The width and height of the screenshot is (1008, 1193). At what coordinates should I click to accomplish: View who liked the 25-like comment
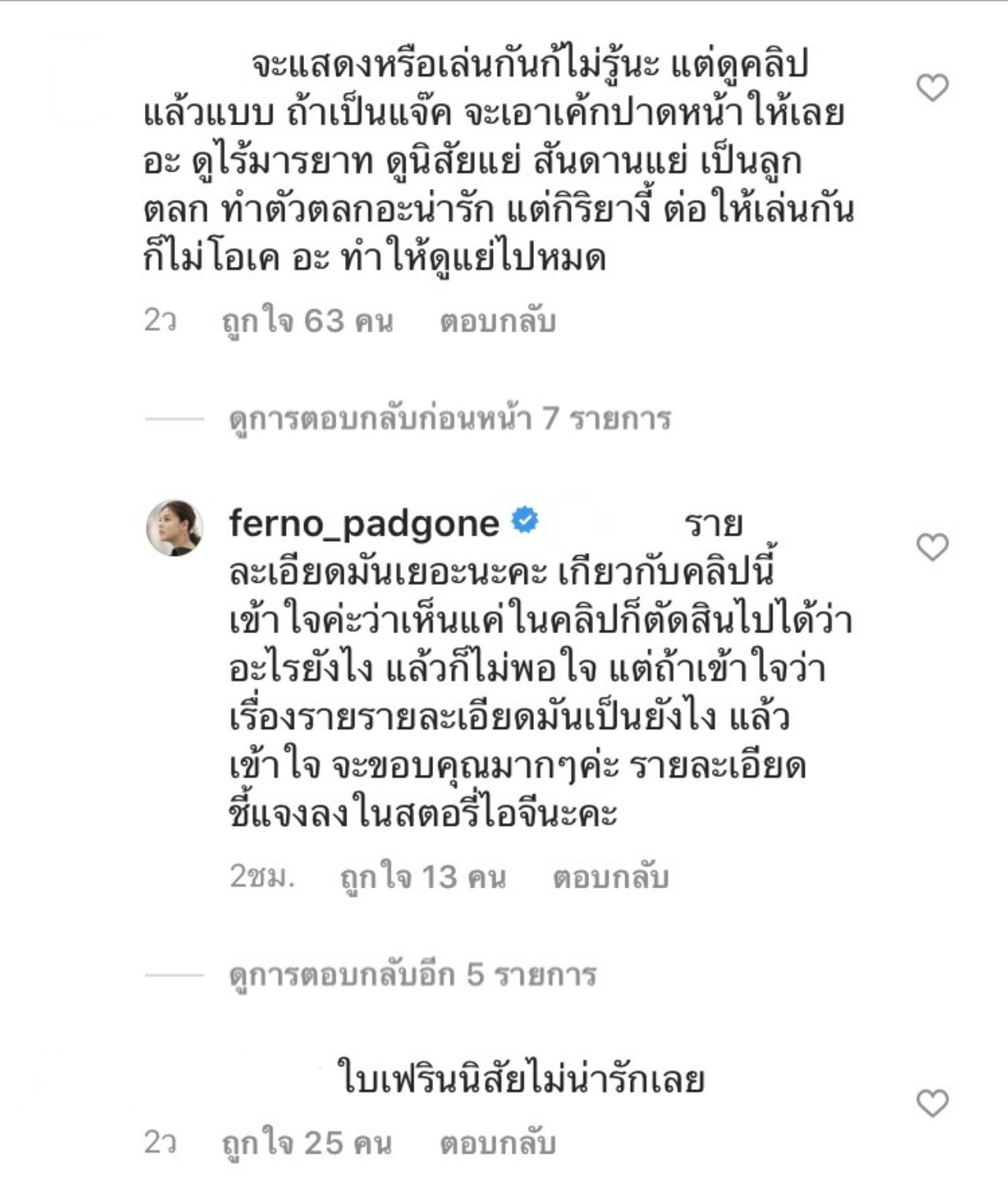[x=307, y=1143]
